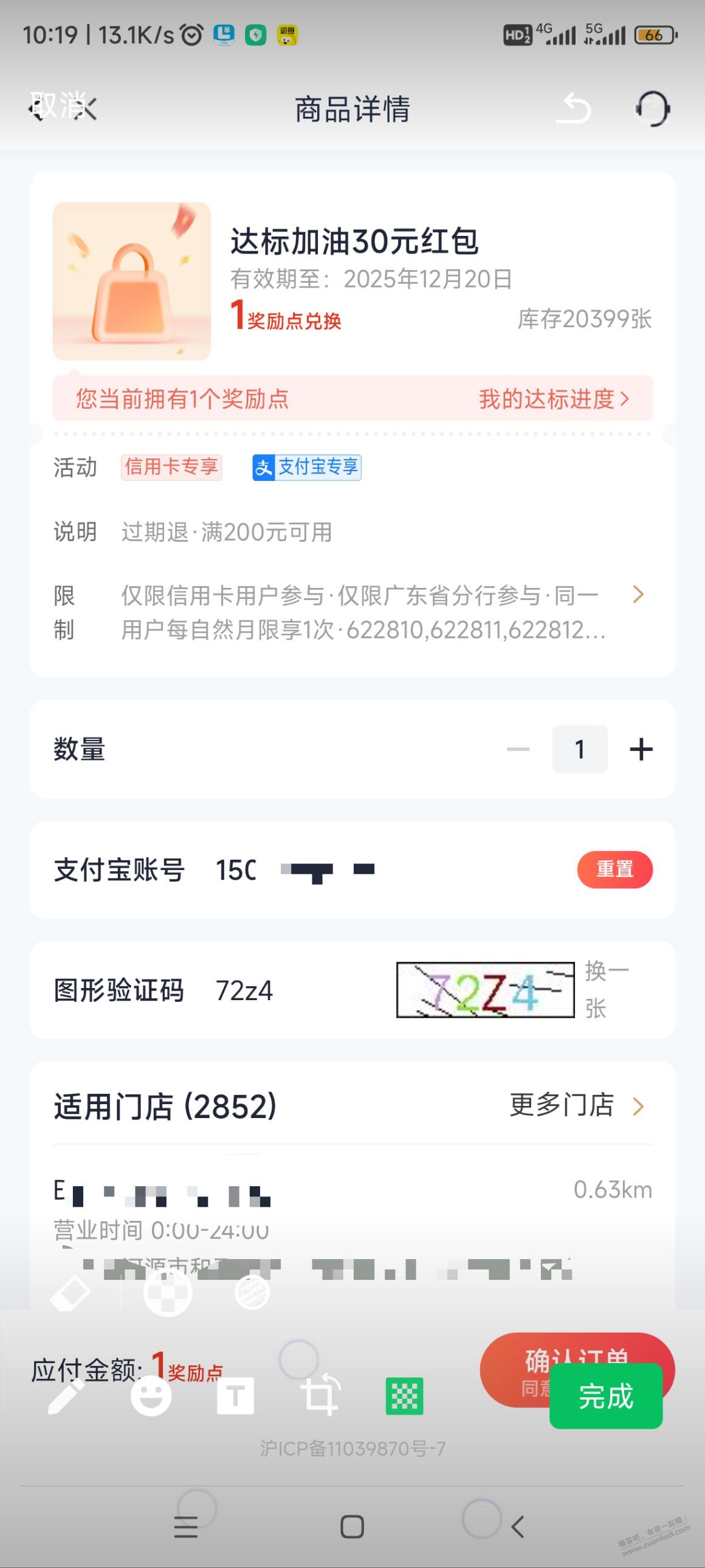Viewport: 705px width, 1568px height.
Task: Open 更多门店 store list
Action: (575, 1105)
